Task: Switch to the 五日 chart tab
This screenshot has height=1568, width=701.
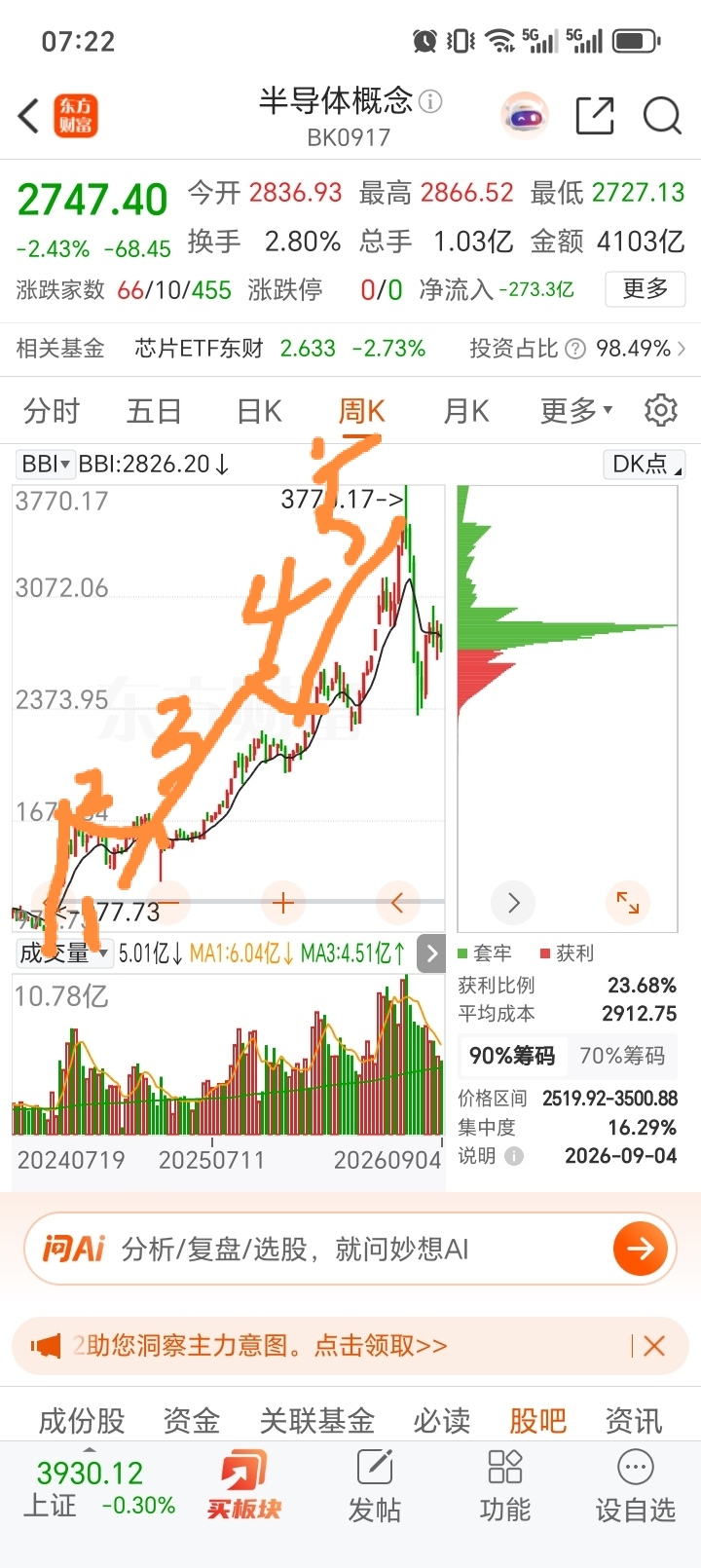Action: point(154,411)
